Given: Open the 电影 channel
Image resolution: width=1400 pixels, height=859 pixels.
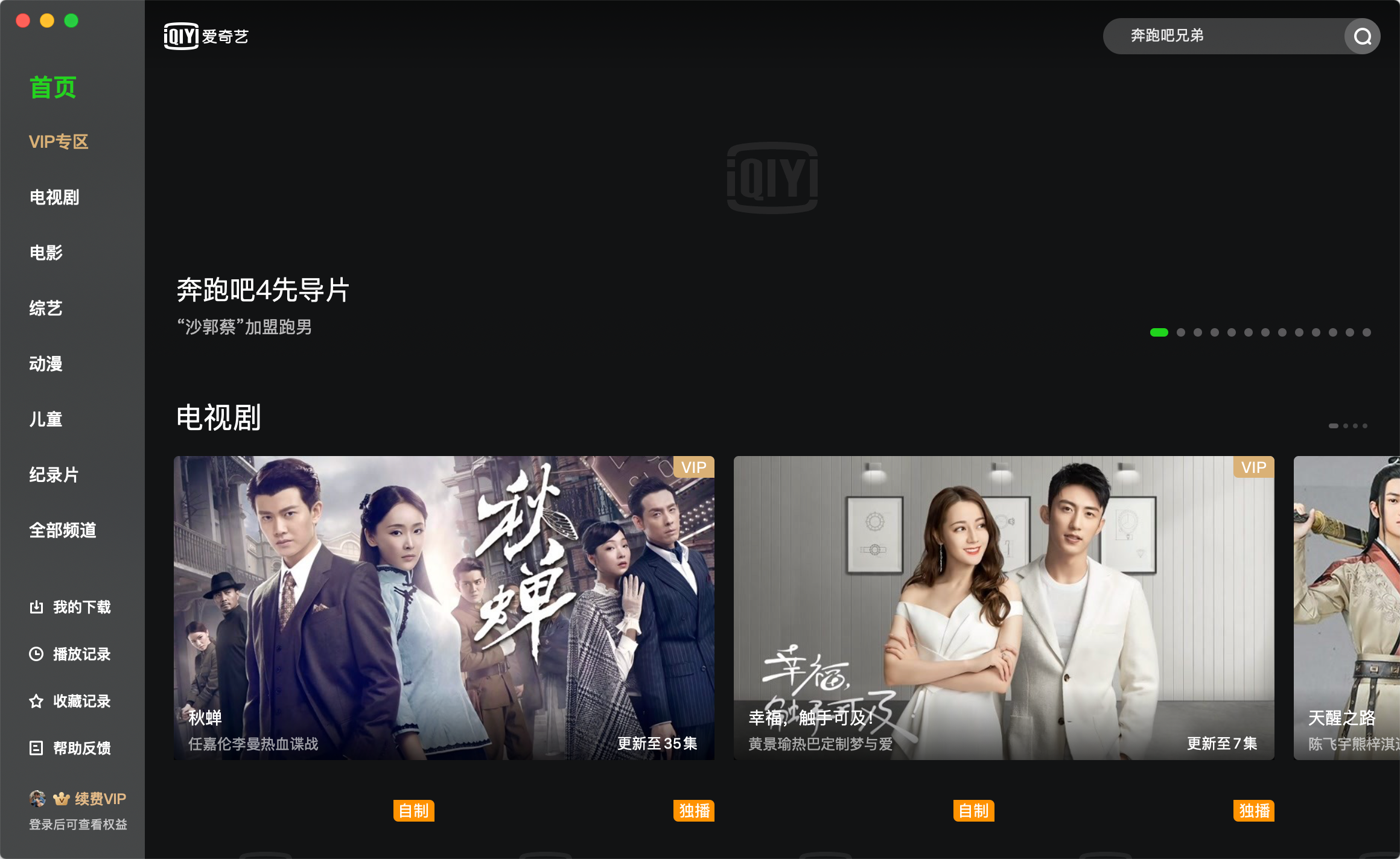Looking at the screenshot, I should click(46, 253).
